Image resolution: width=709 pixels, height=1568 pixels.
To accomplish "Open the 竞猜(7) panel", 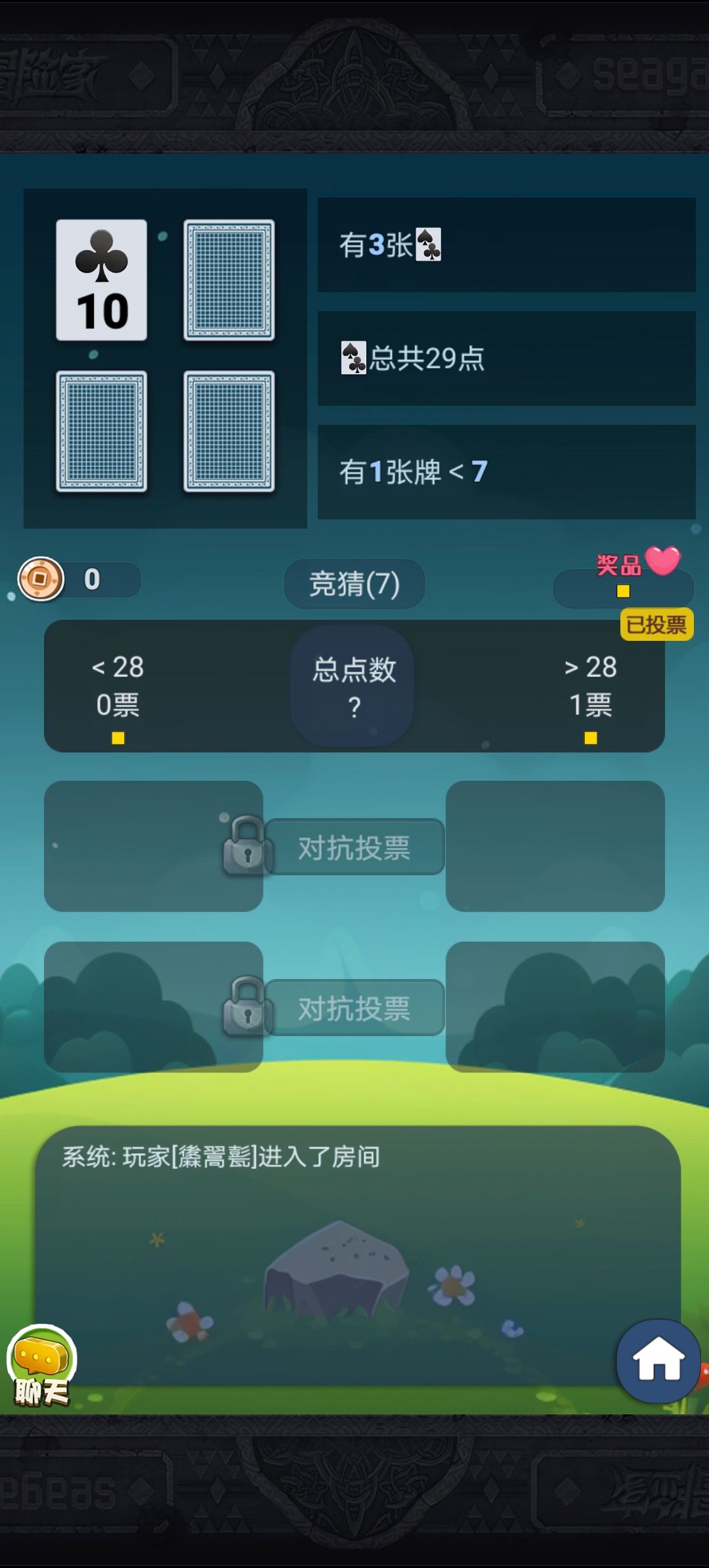I will pyautogui.click(x=353, y=584).
